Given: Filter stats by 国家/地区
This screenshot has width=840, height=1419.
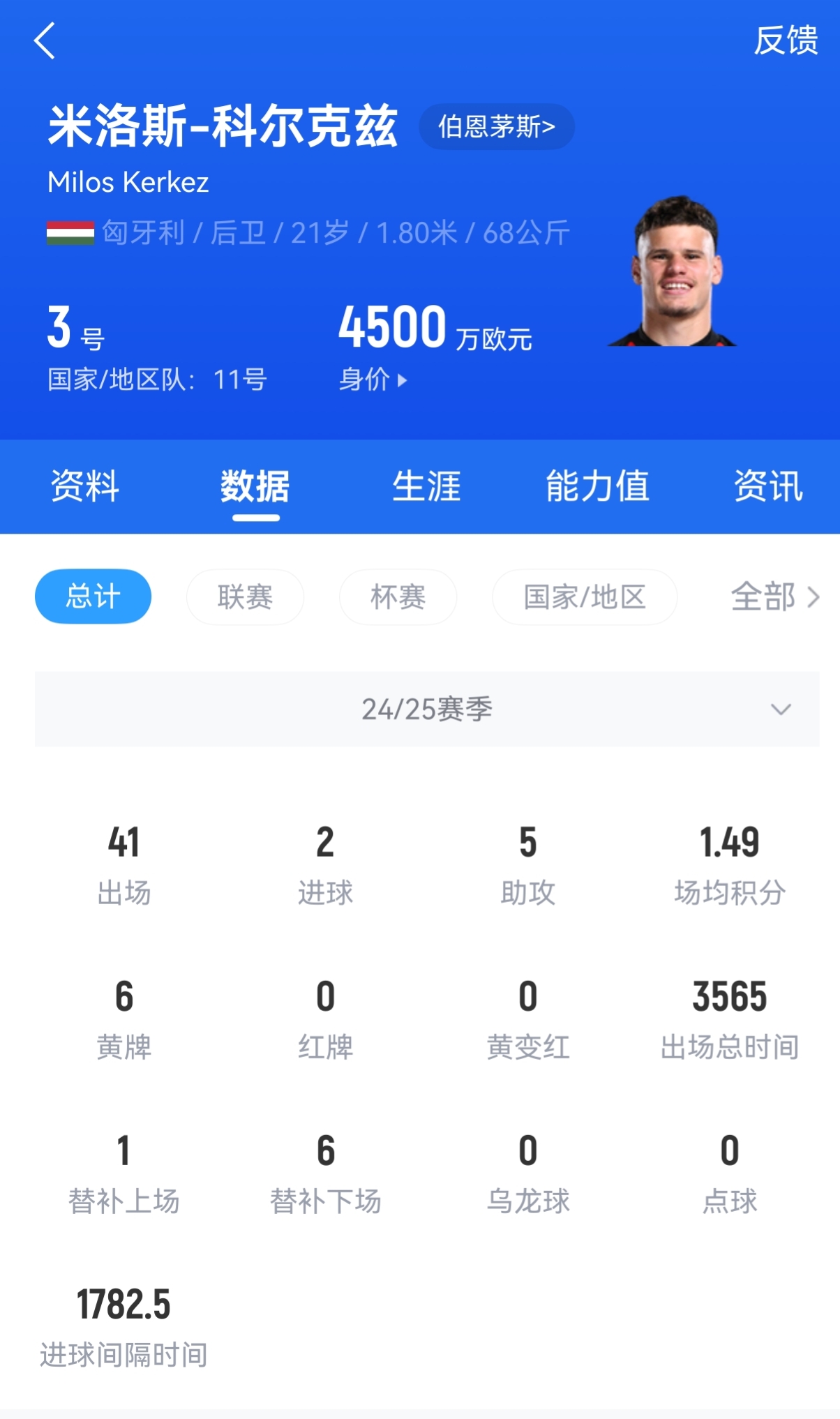Looking at the screenshot, I should coord(585,597).
